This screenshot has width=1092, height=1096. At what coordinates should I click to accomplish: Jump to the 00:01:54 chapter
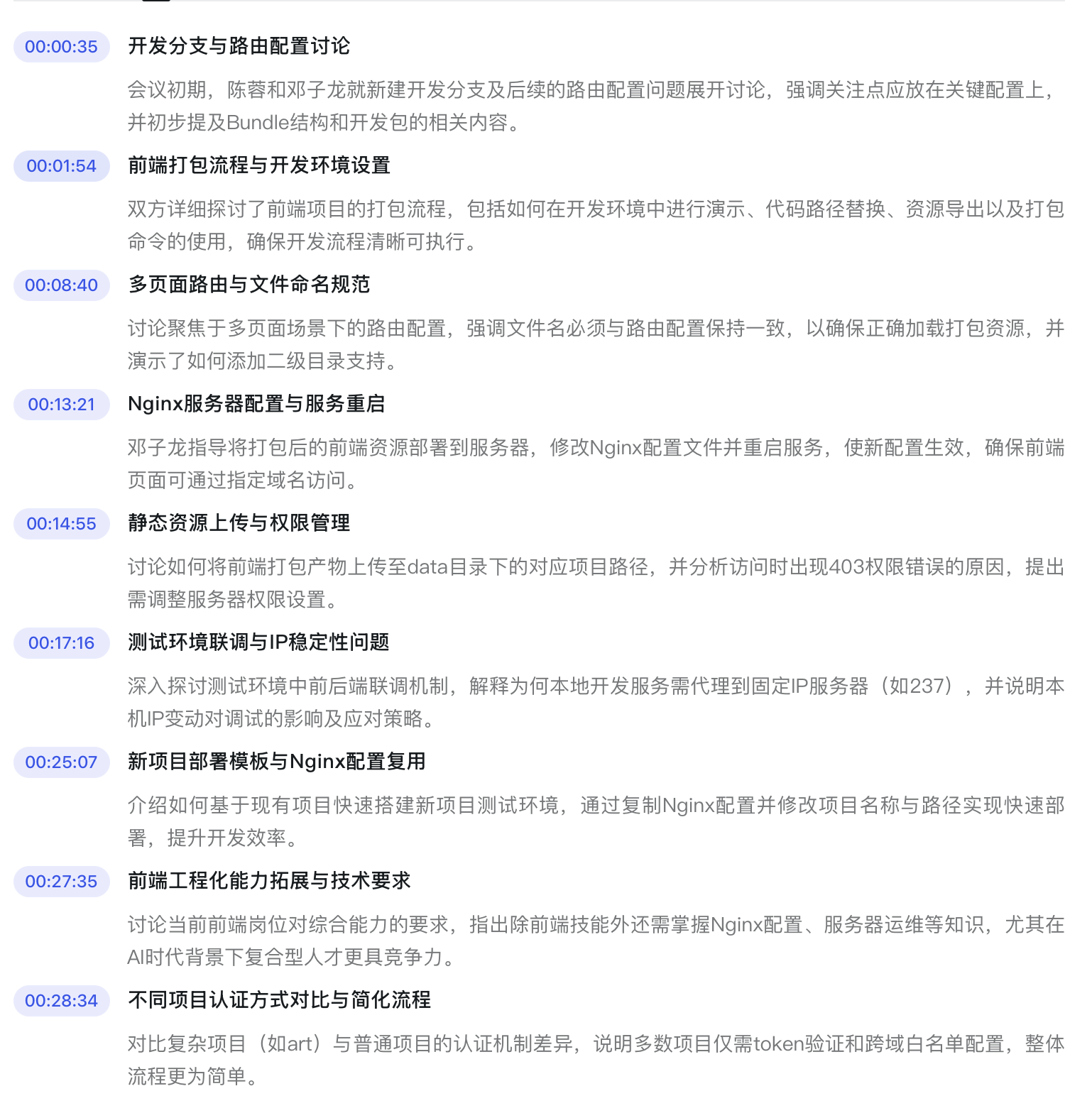61,166
